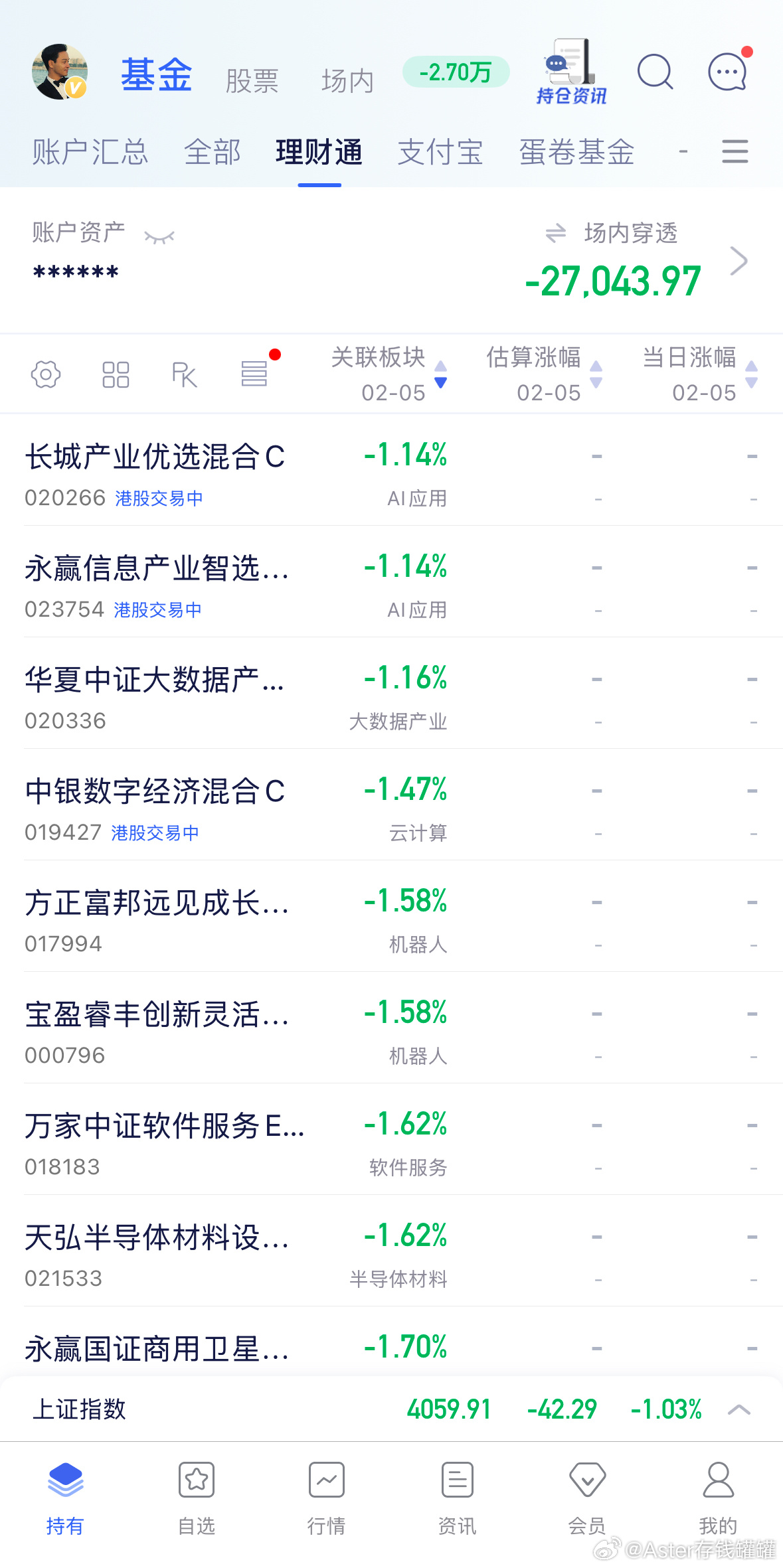Toggle descending sort on 当日涨幅 column

[752, 384]
